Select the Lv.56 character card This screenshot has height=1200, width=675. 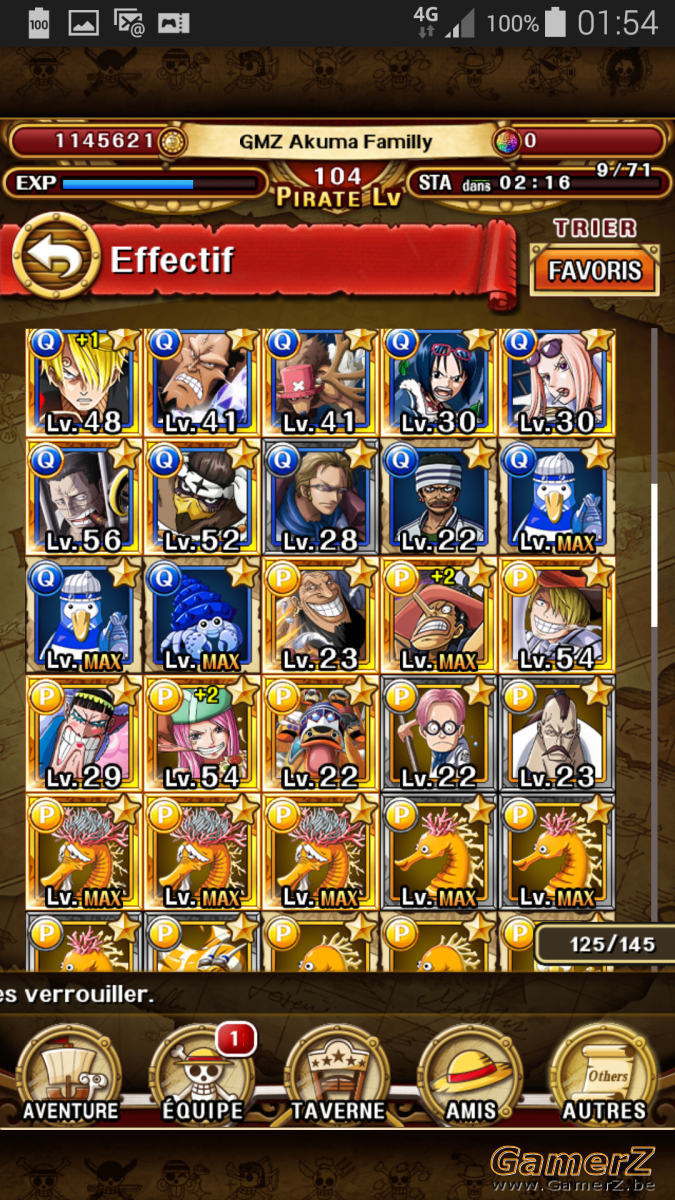tap(84, 498)
